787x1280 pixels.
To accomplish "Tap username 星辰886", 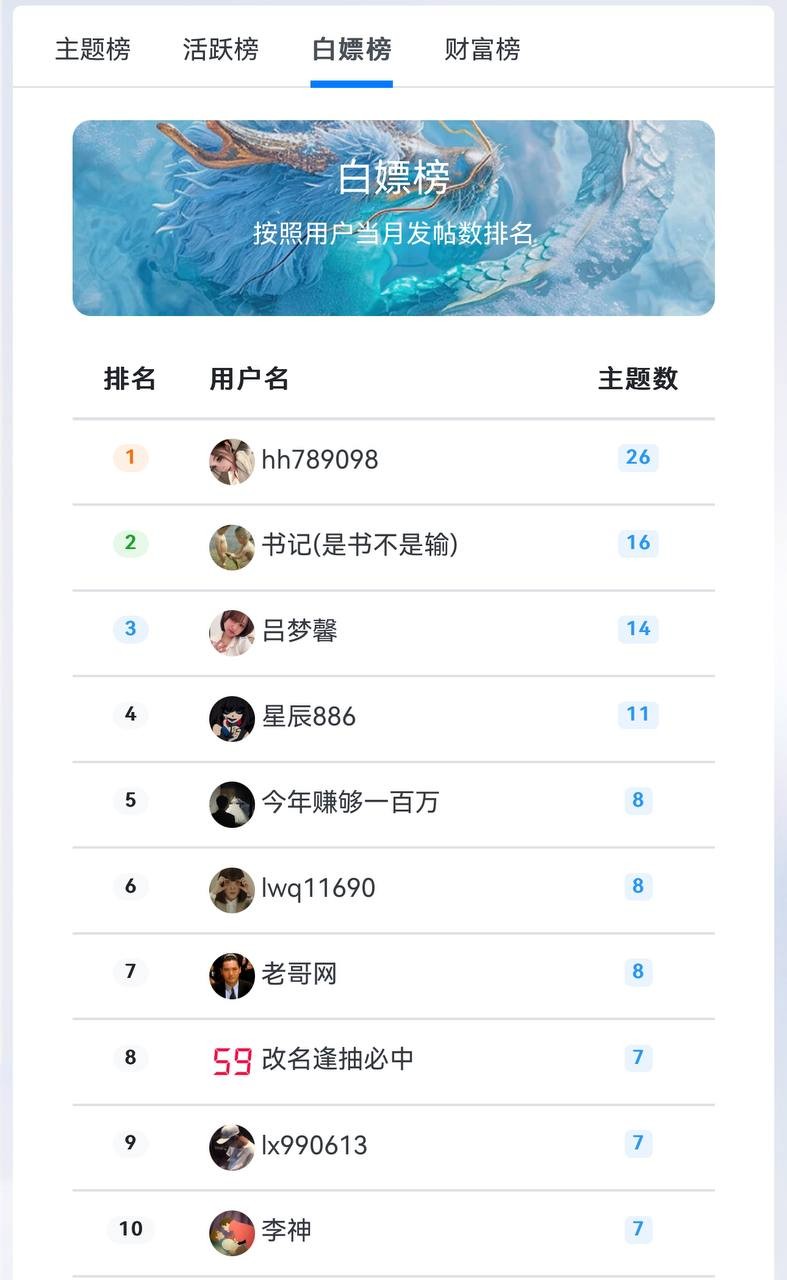I will coord(309,717).
